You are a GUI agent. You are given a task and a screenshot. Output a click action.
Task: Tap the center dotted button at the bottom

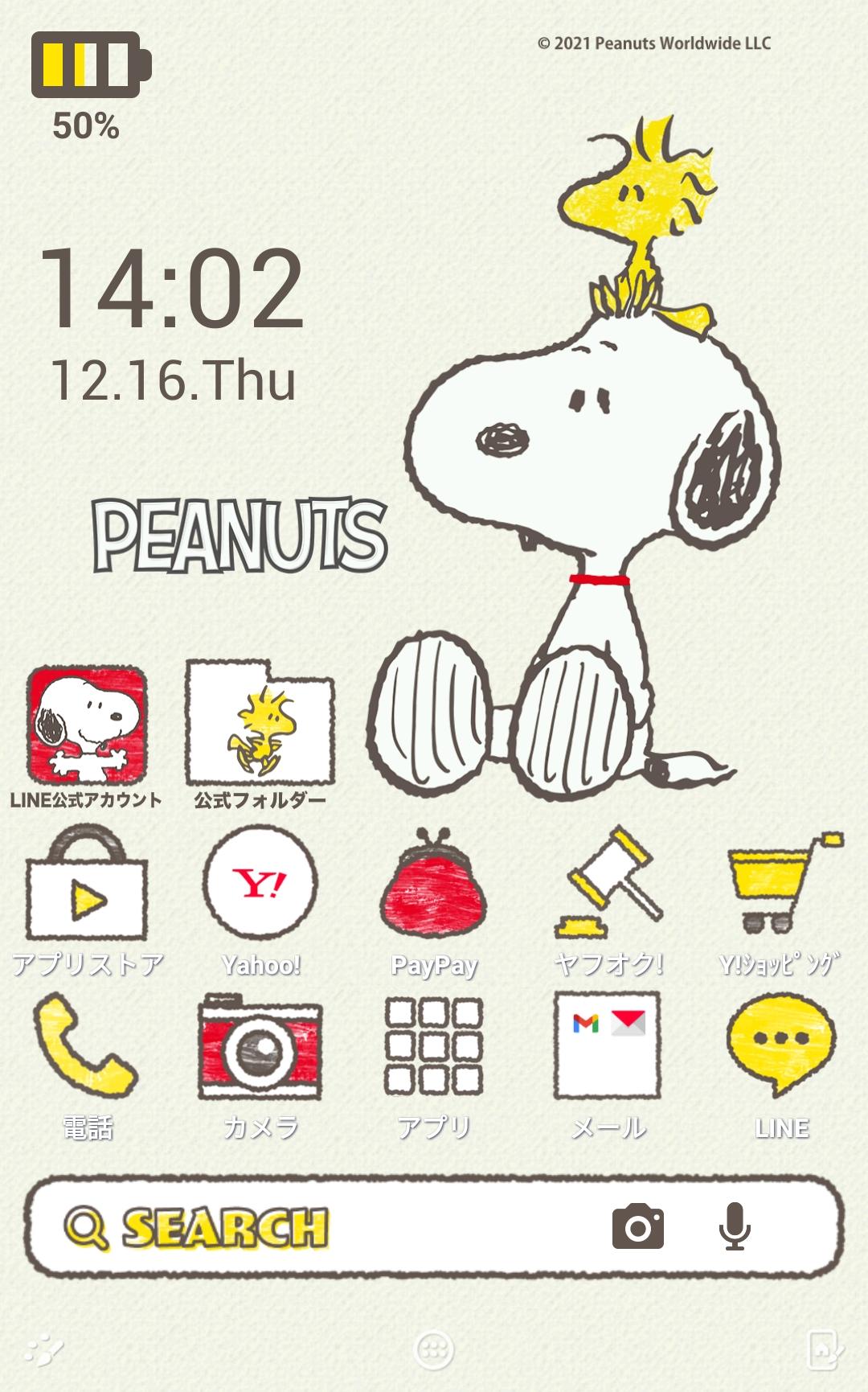click(x=434, y=1349)
